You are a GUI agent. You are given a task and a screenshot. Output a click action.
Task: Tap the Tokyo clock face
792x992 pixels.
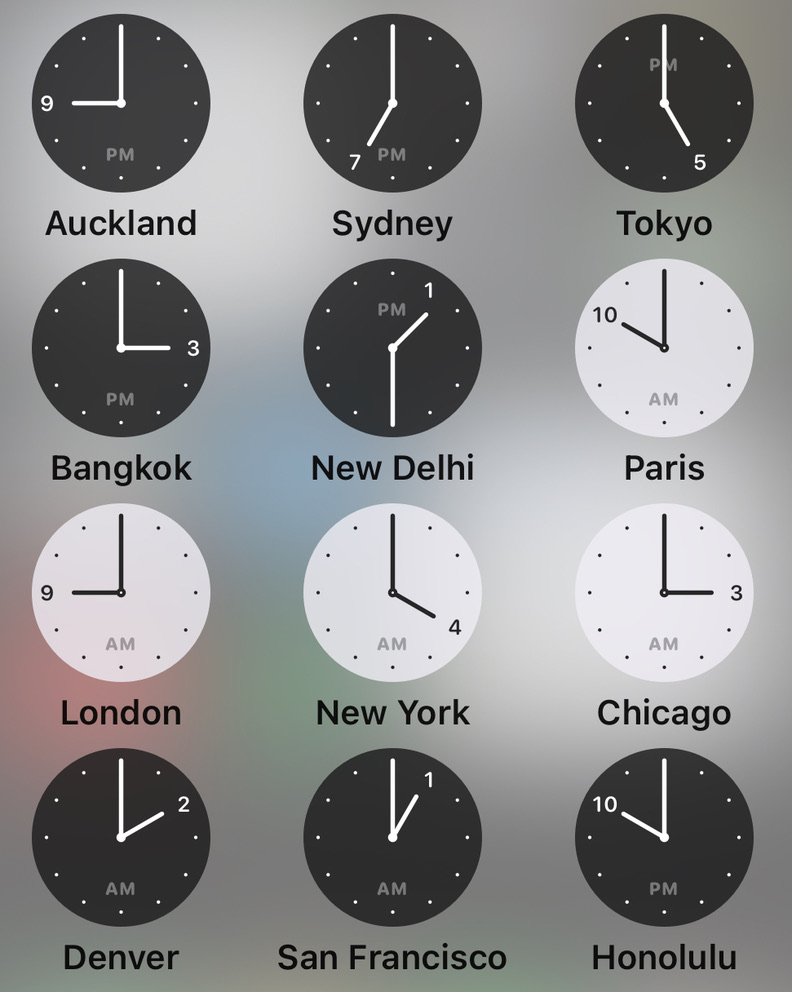pyautogui.click(x=664, y=103)
